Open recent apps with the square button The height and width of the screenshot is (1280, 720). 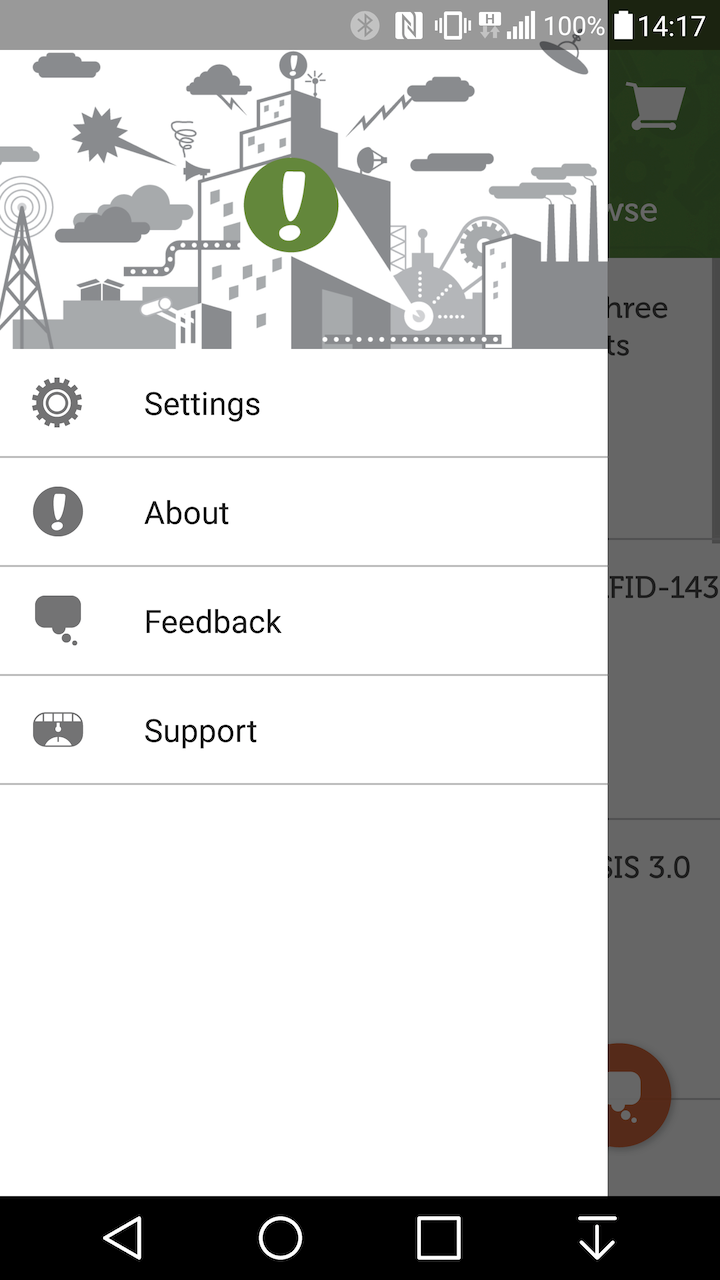tap(437, 1239)
